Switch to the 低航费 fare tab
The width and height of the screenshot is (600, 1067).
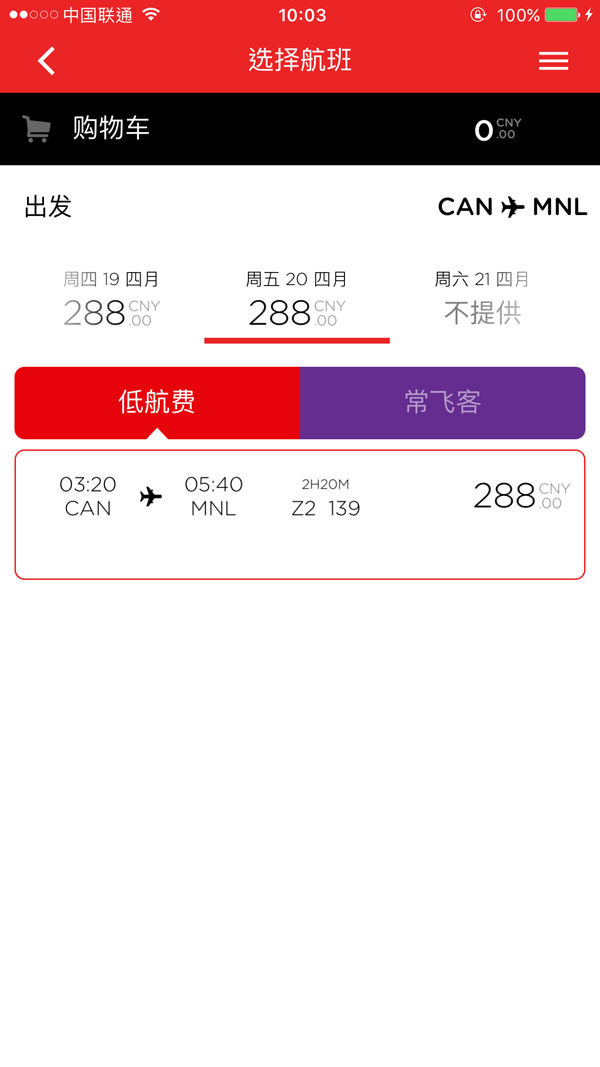pyautogui.click(x=157, y=402)
